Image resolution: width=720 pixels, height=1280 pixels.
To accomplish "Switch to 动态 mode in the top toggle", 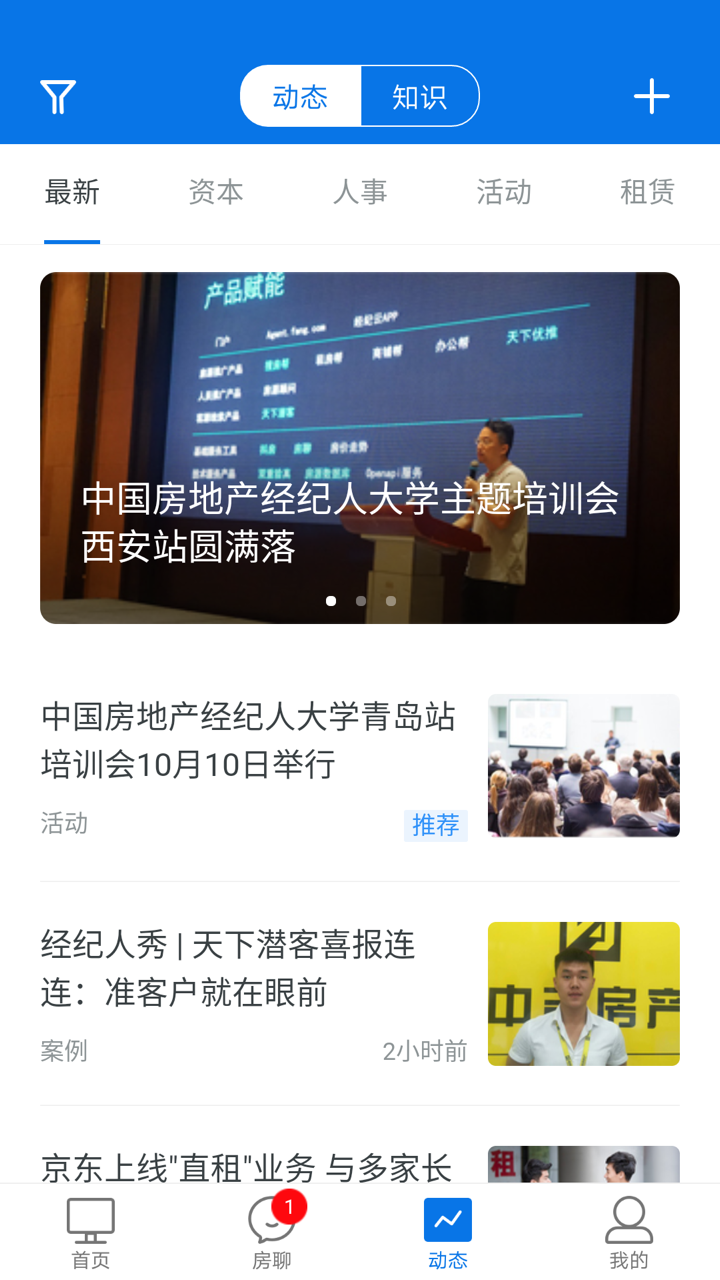I will (x=300, y=95).
